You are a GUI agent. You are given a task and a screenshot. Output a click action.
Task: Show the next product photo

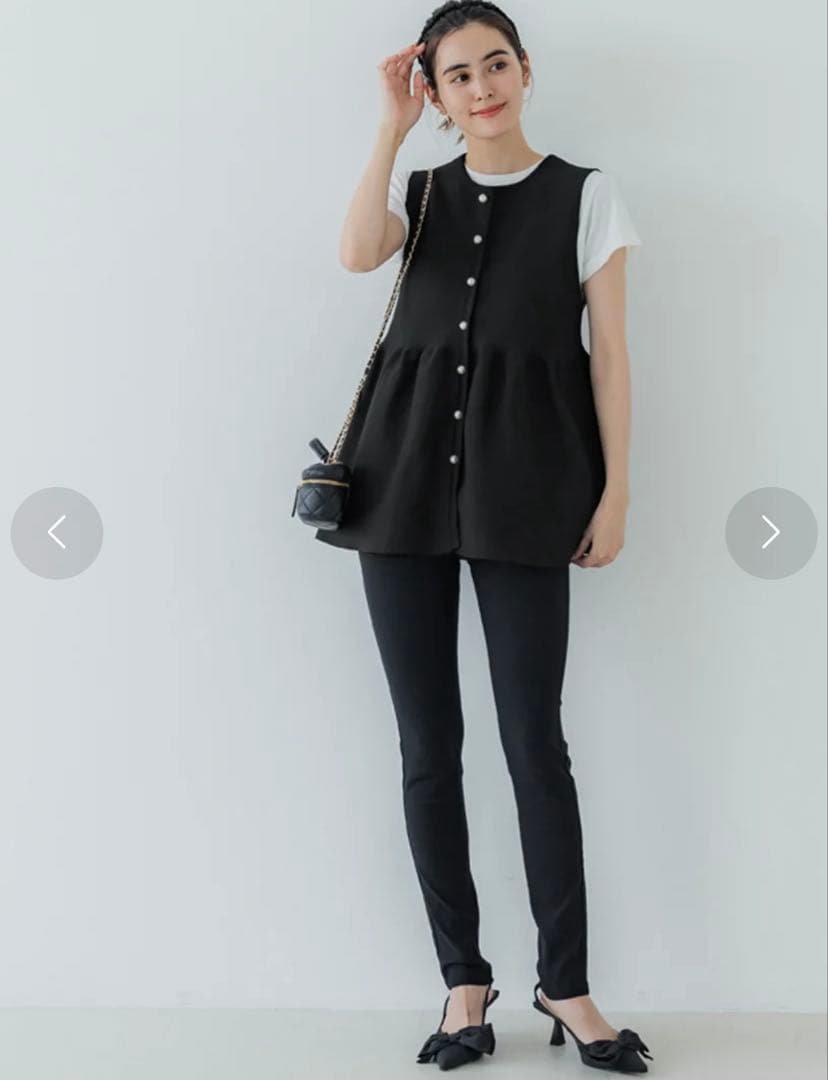771,532
